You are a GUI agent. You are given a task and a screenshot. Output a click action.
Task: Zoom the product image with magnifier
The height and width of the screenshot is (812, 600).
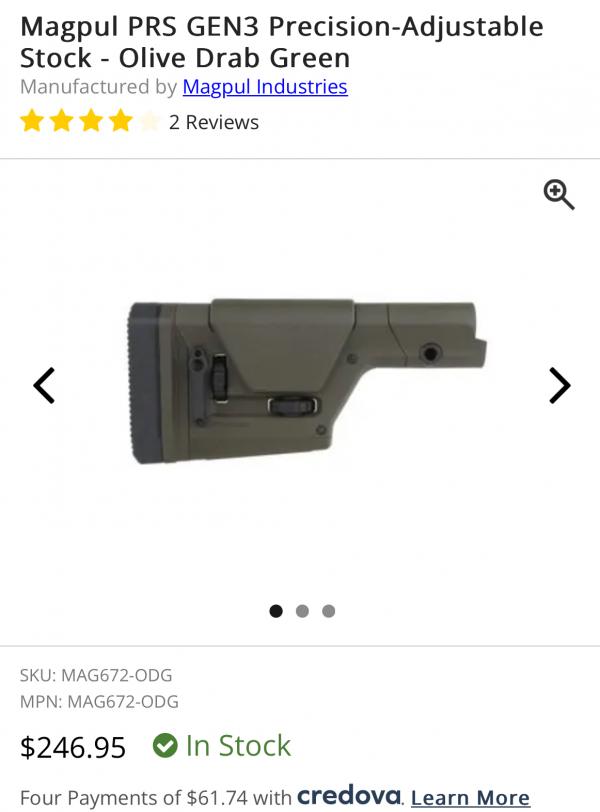559,195
